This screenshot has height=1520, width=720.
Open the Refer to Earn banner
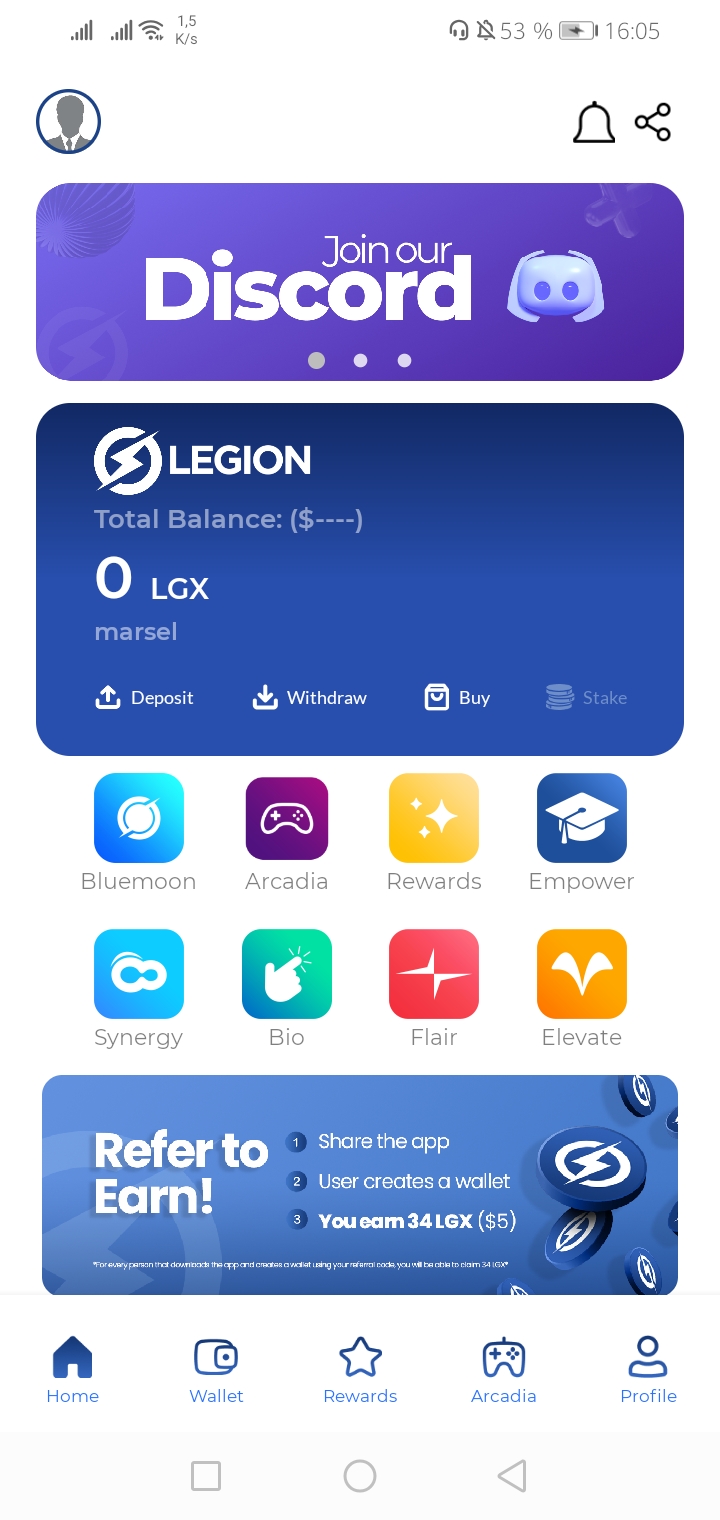(360, 1185)
